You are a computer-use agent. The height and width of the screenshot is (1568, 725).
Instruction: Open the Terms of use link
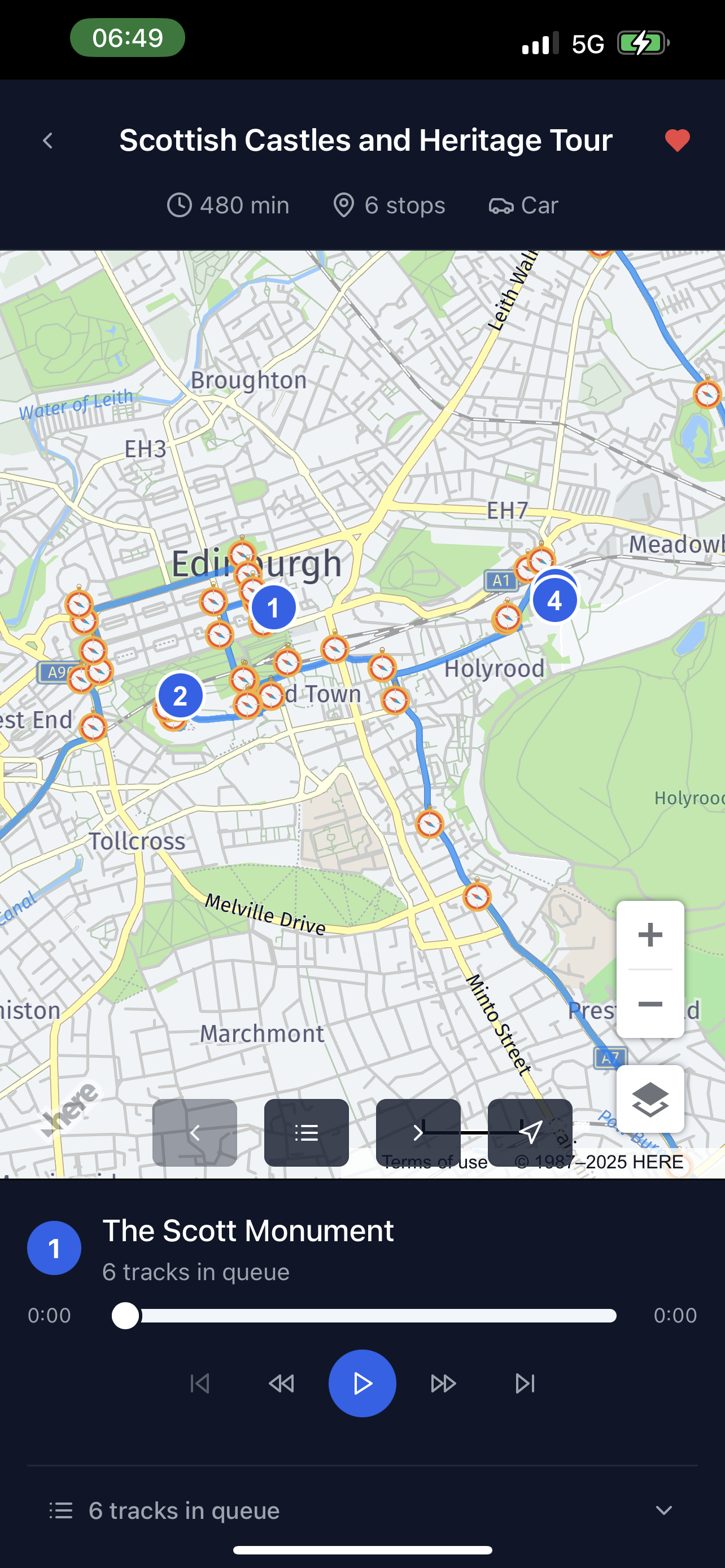click(x=435, y=1162)
